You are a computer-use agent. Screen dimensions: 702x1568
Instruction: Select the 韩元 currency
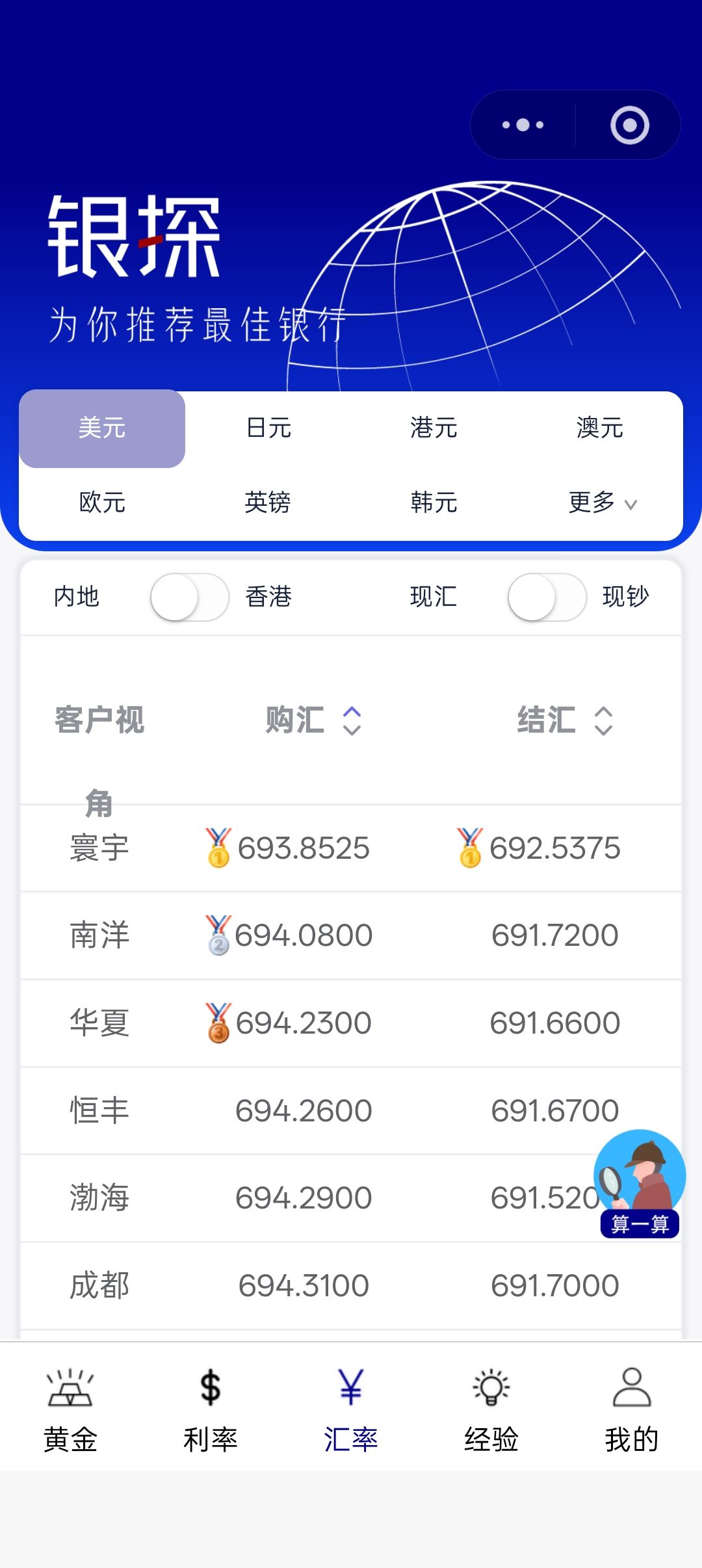point(434,503)
